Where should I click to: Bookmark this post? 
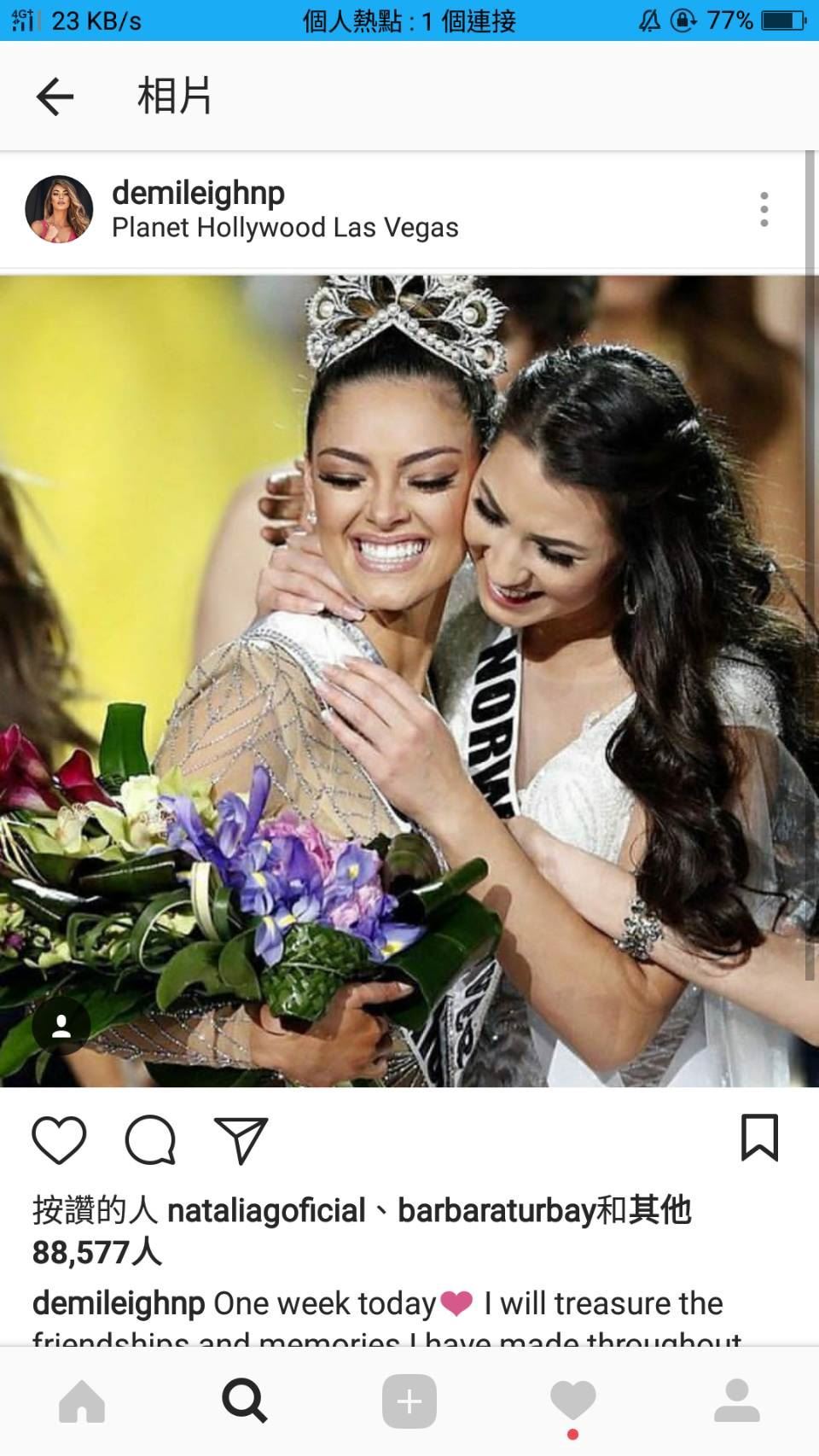pos(759,1138)
